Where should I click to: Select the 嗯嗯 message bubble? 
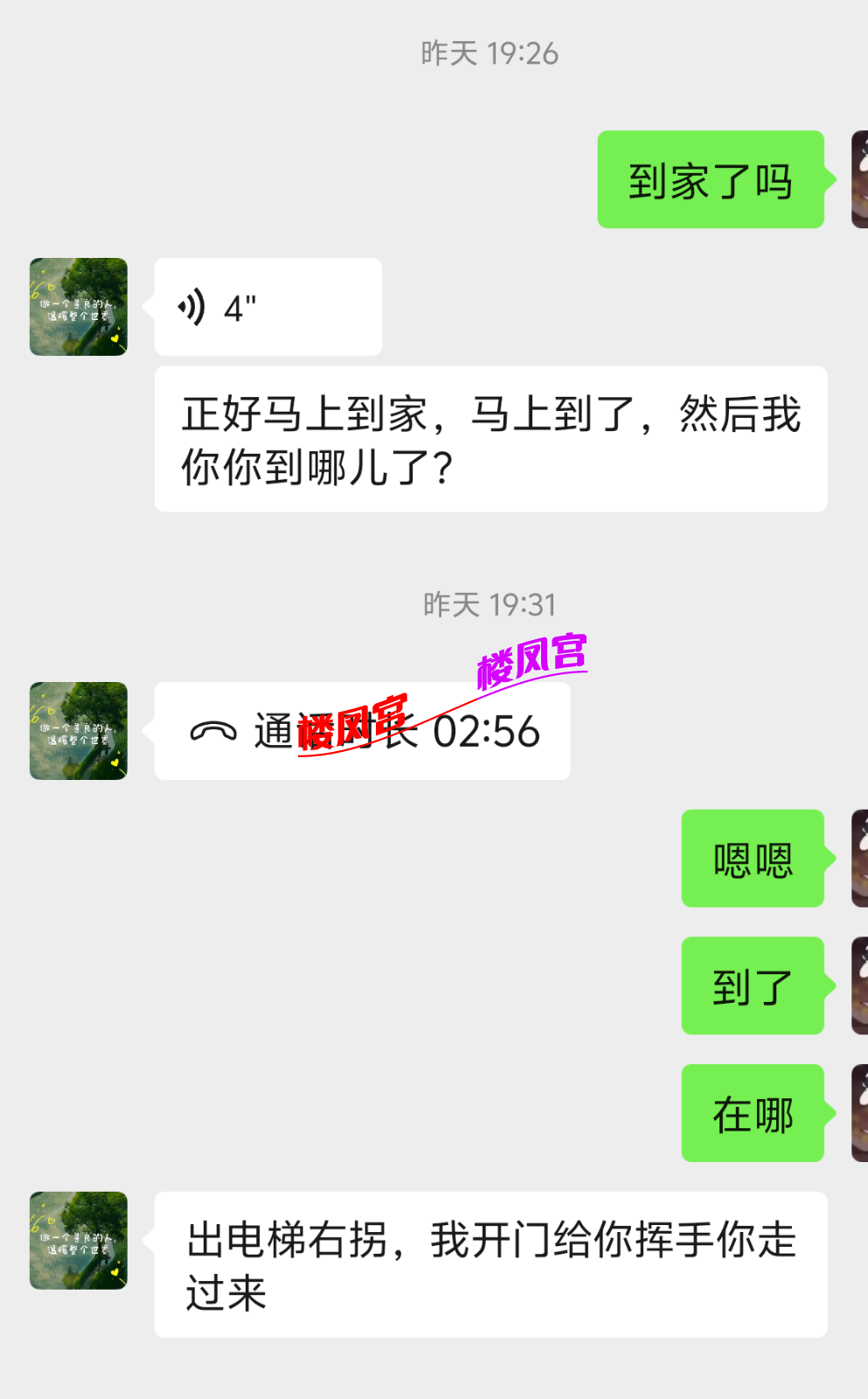(753, 858)
